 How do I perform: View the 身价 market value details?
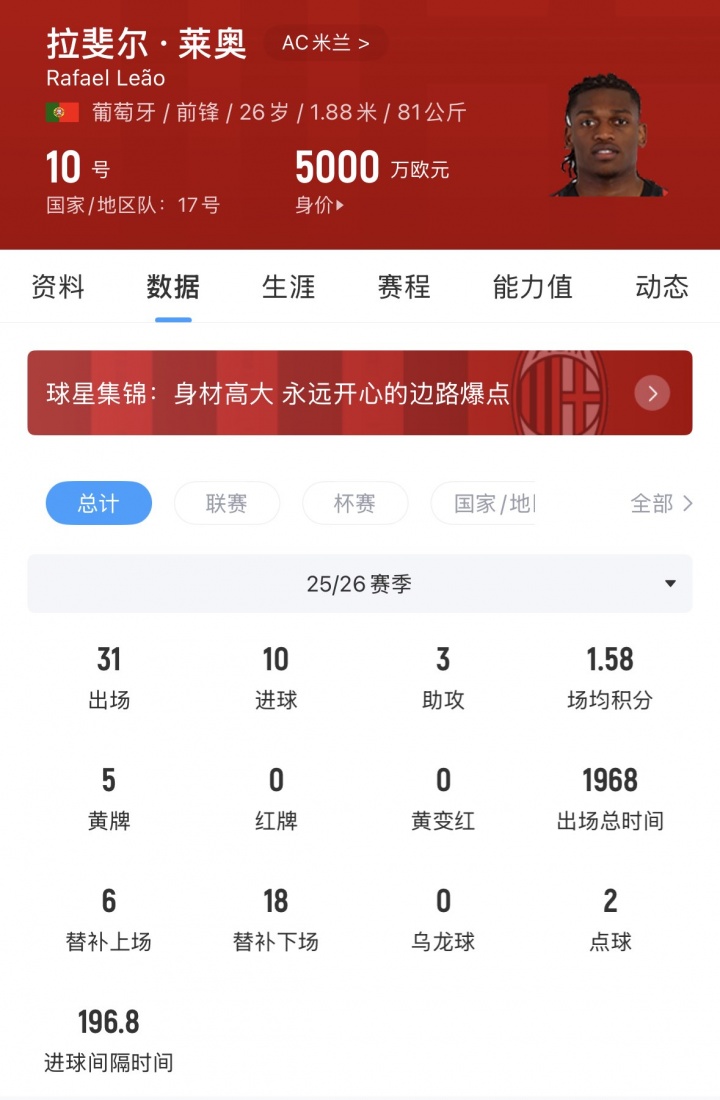[x=319, y=206]
